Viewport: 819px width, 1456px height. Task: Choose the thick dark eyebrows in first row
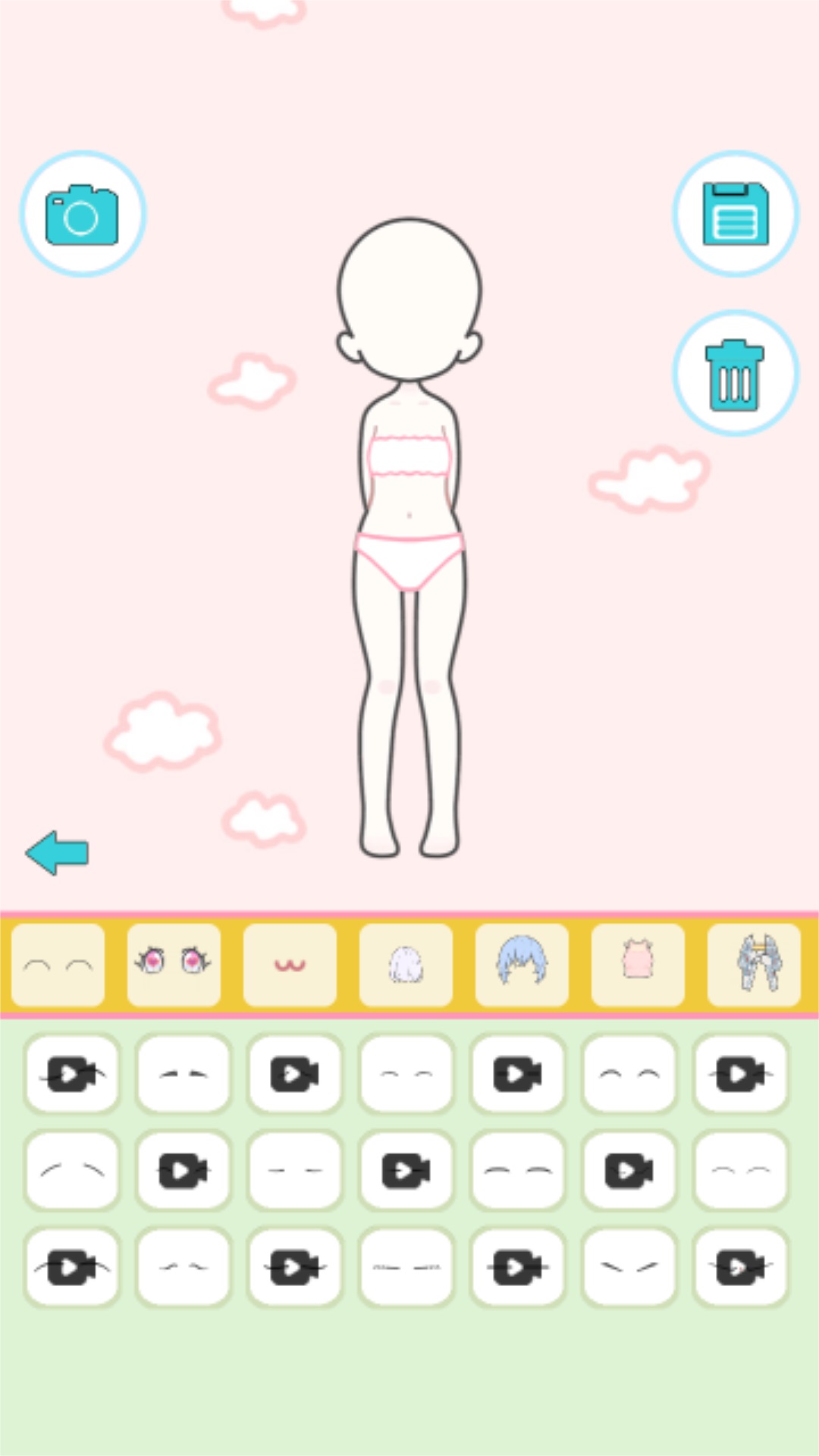(184, 1074)
